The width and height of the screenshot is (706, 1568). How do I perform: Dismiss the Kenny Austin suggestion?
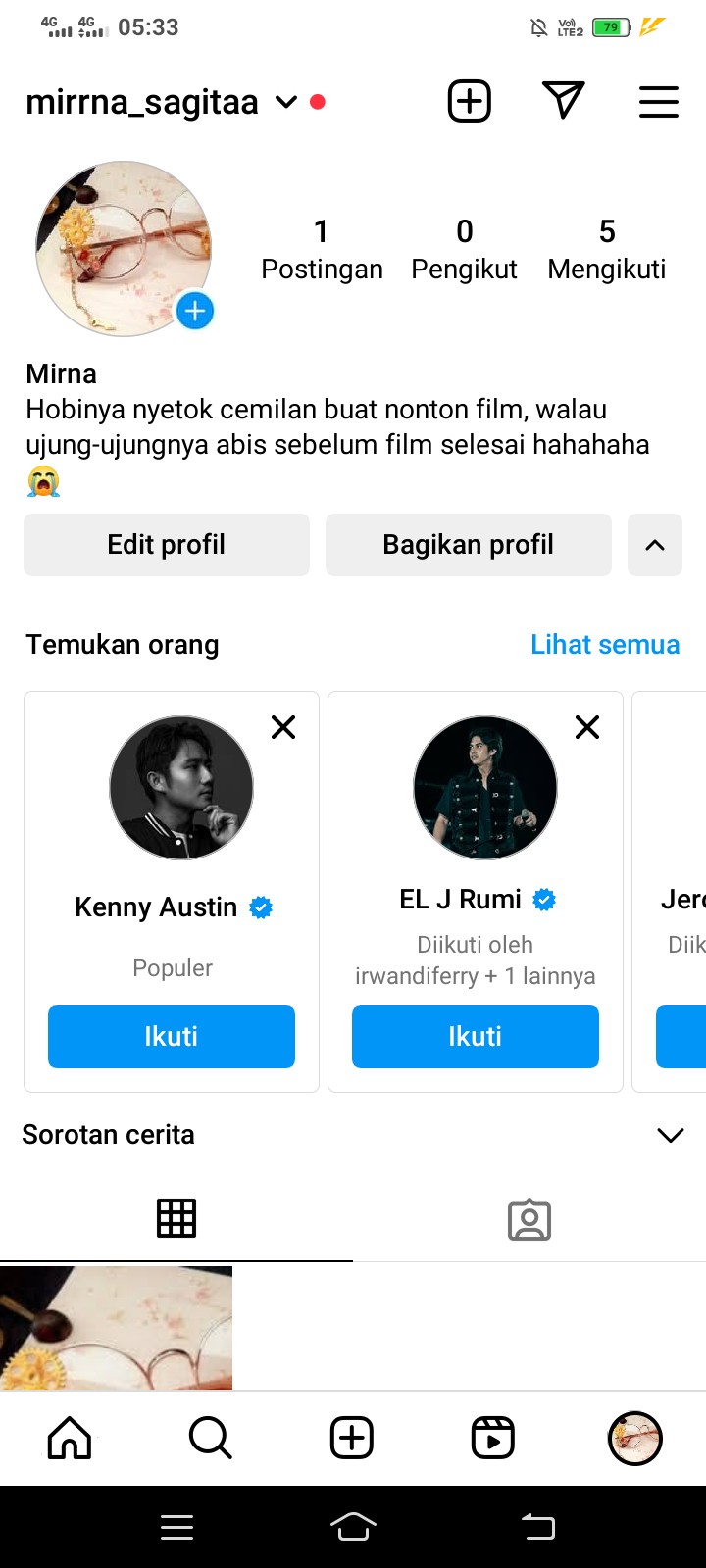coord(283,727)
